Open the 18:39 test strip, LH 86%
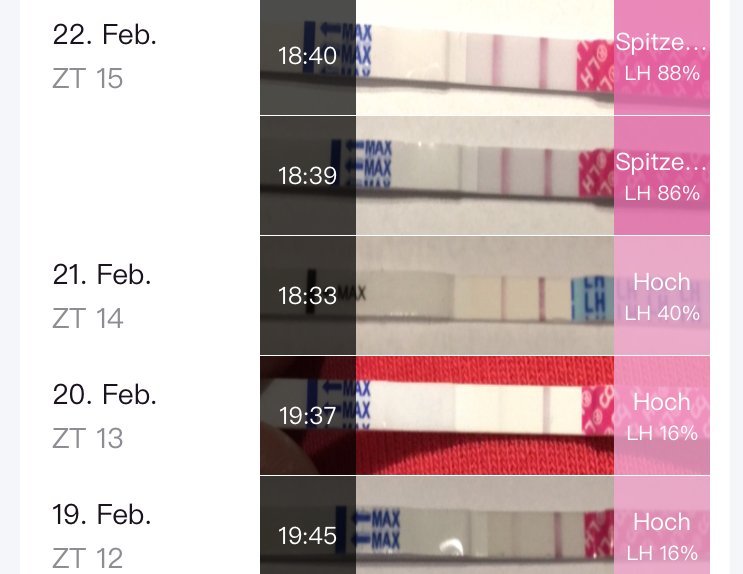This screenshot has width=743, height=574. [x=485, y=176]
